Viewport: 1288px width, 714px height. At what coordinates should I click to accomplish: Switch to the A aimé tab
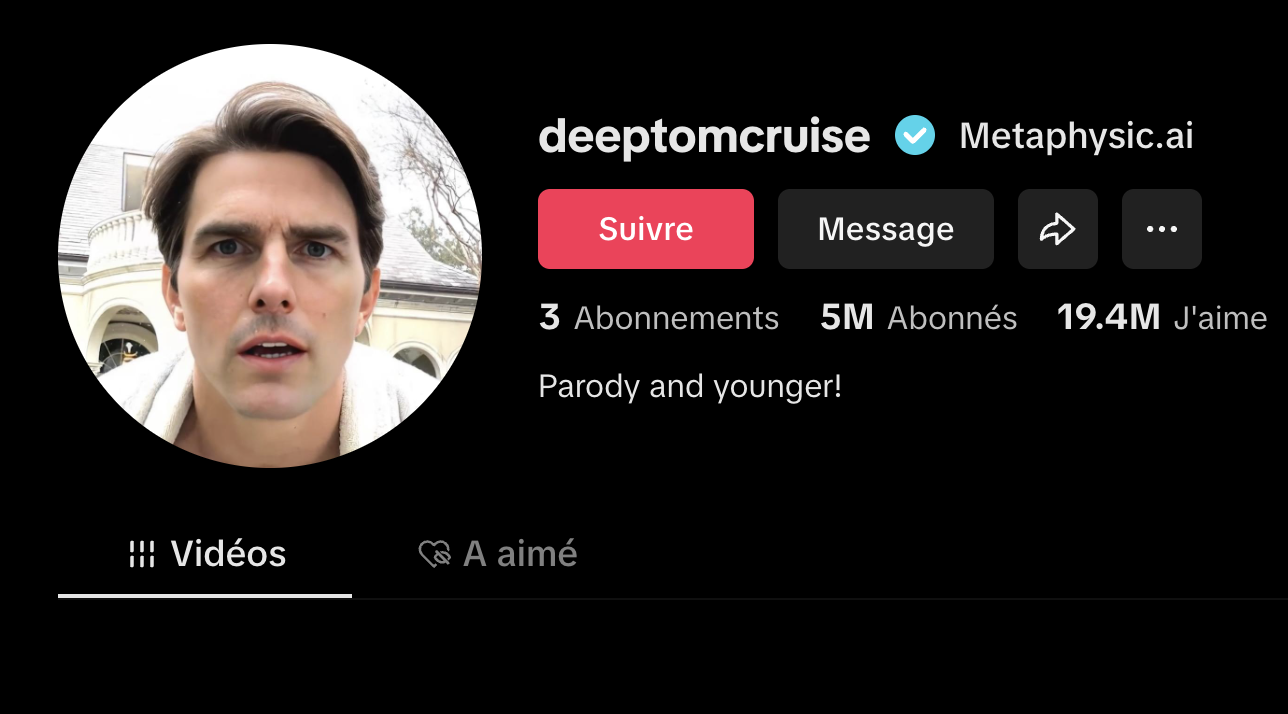click(498, 554)
